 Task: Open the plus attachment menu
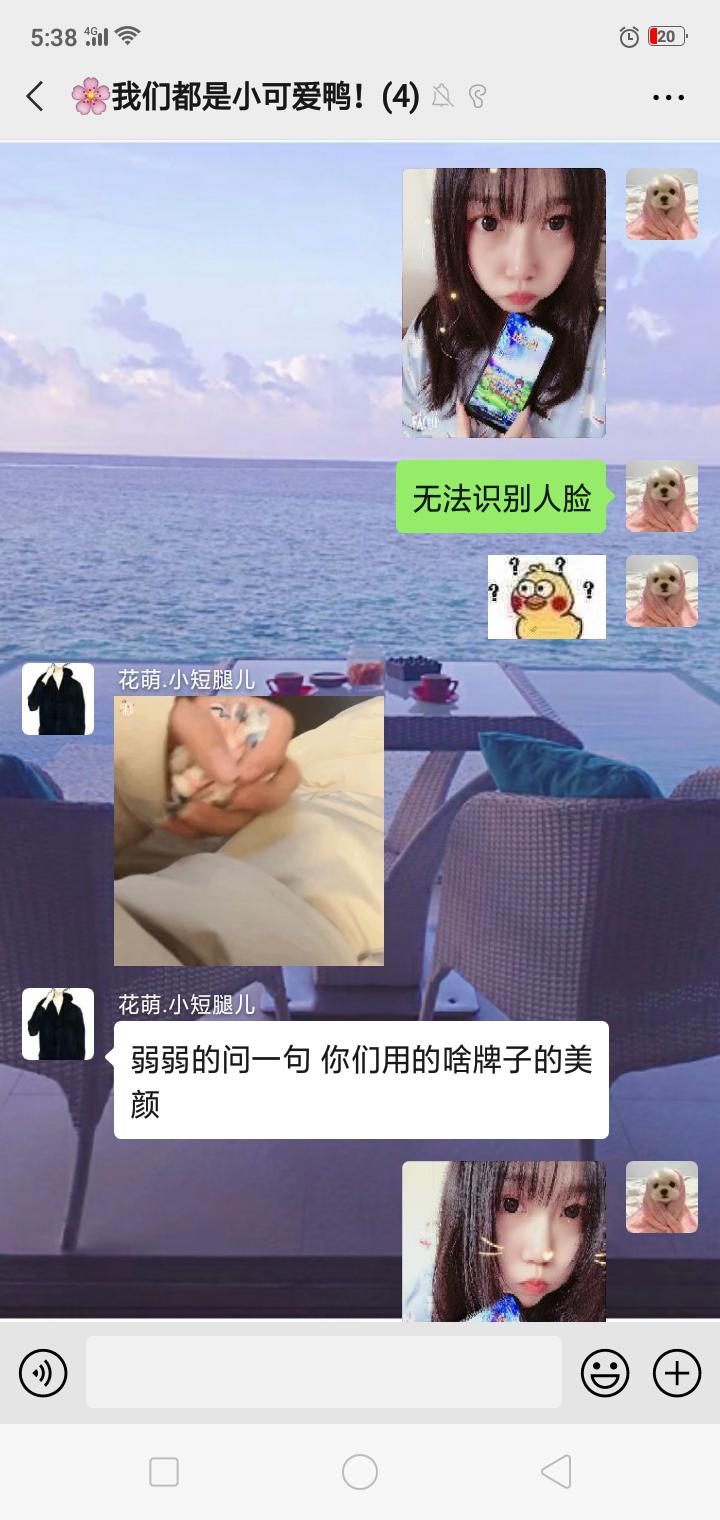[x=677, y=1373]
